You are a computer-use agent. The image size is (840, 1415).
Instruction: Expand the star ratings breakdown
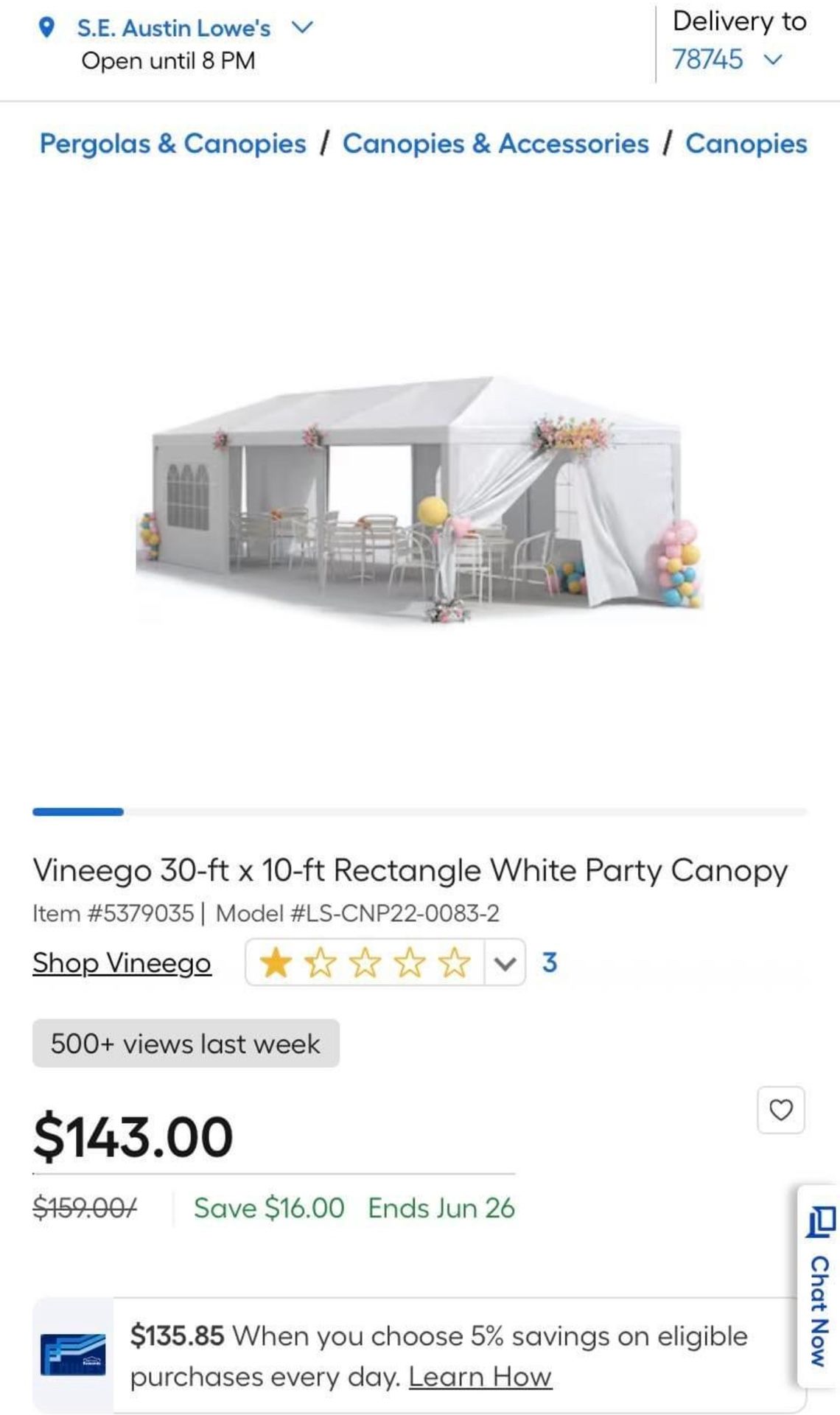pyautogui.click(x=504, y=963)
